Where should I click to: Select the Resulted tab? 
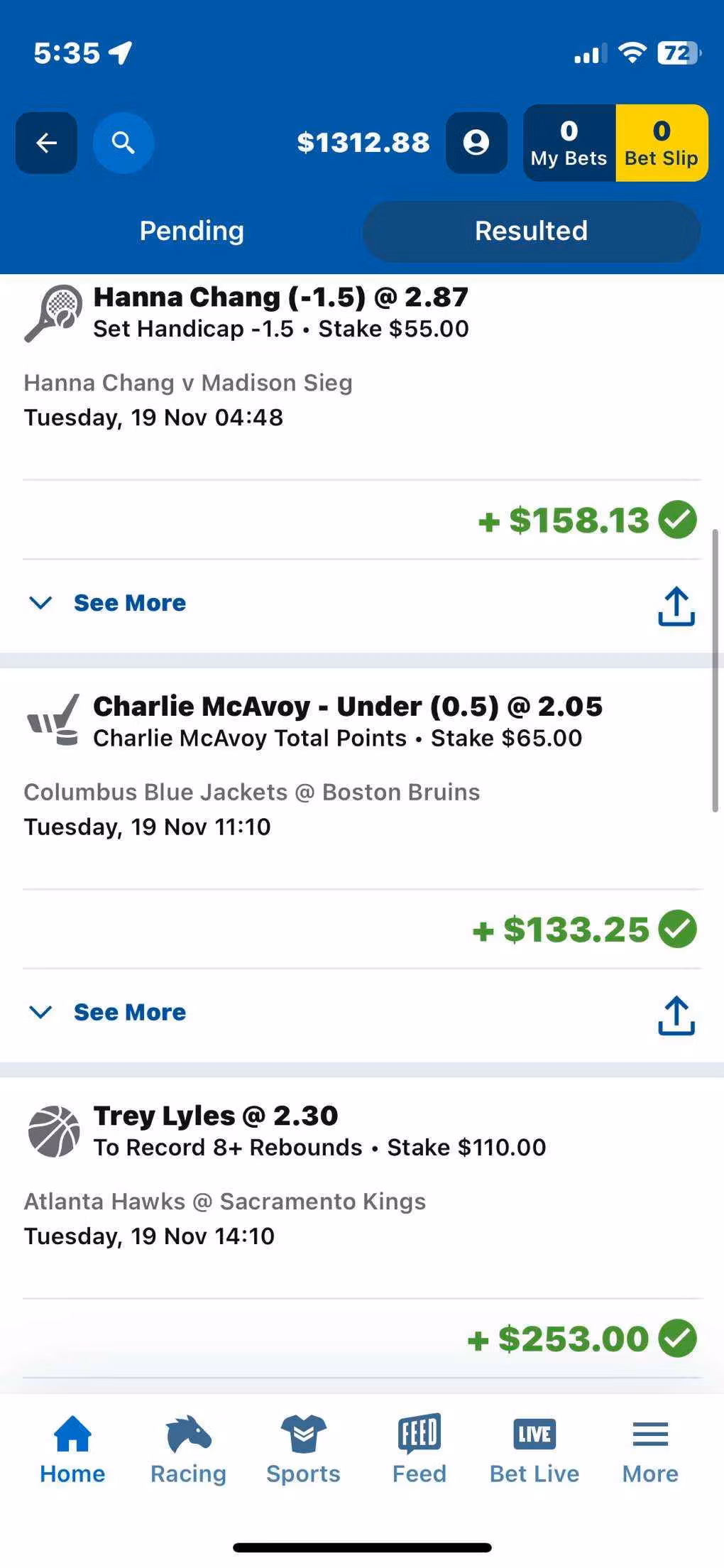point(531,231)
